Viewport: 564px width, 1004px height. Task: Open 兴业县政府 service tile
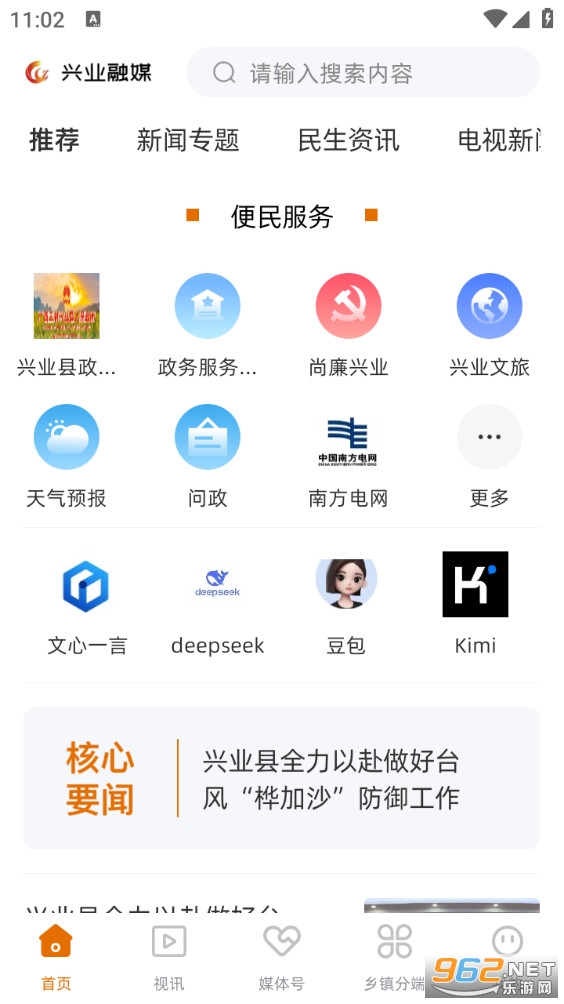tap(67, 325)
